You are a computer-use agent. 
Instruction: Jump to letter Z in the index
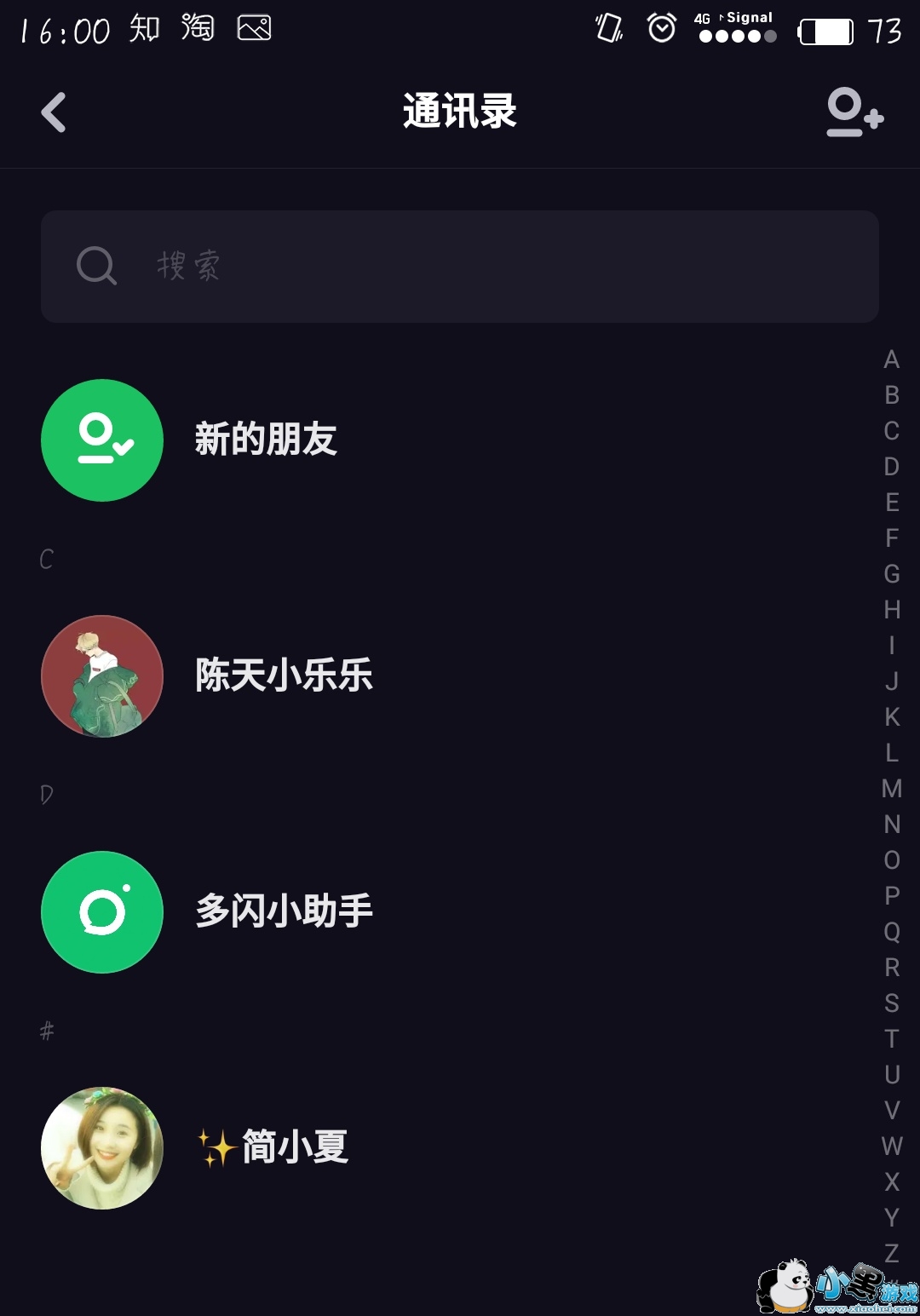click(892, 1253)
